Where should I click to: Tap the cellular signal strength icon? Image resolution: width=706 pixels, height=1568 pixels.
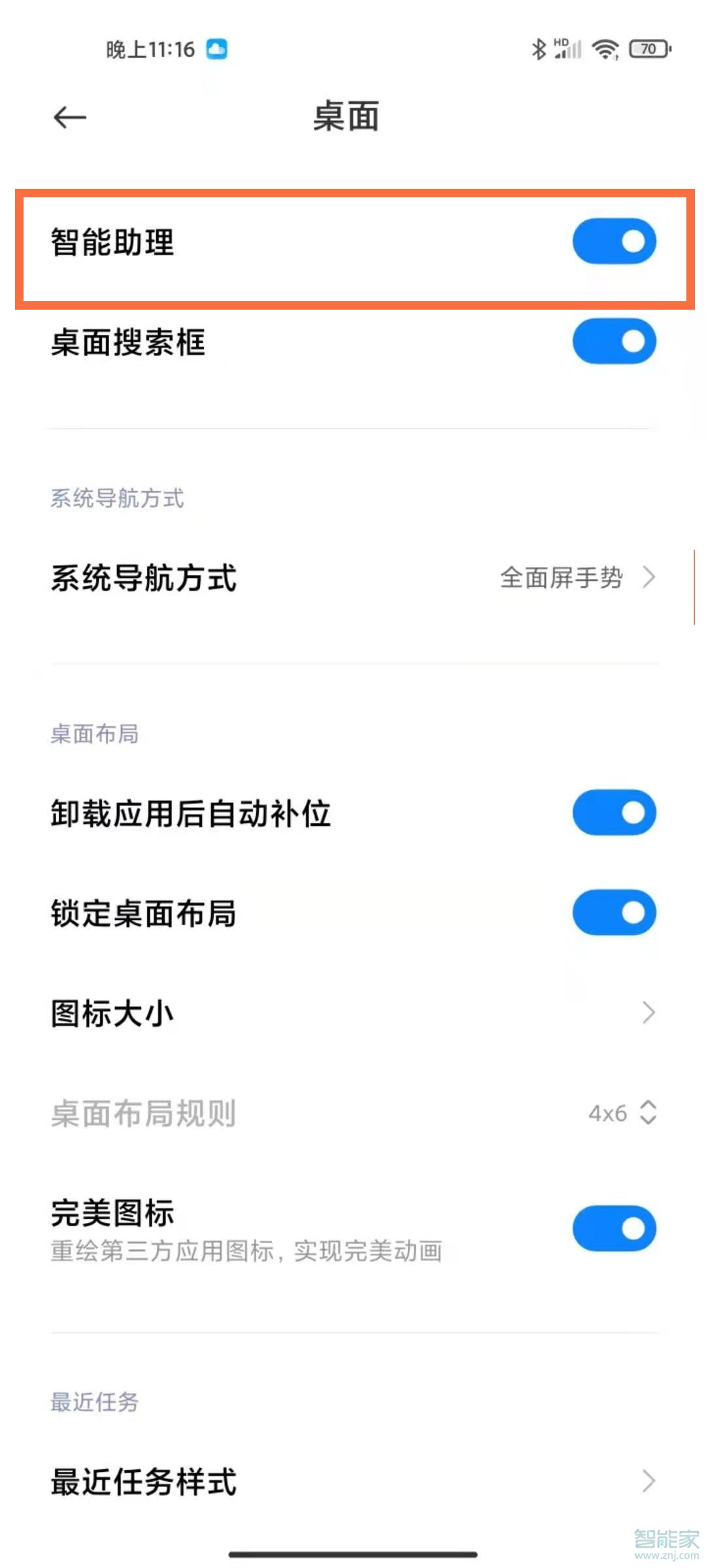click(x=566, y=48)
